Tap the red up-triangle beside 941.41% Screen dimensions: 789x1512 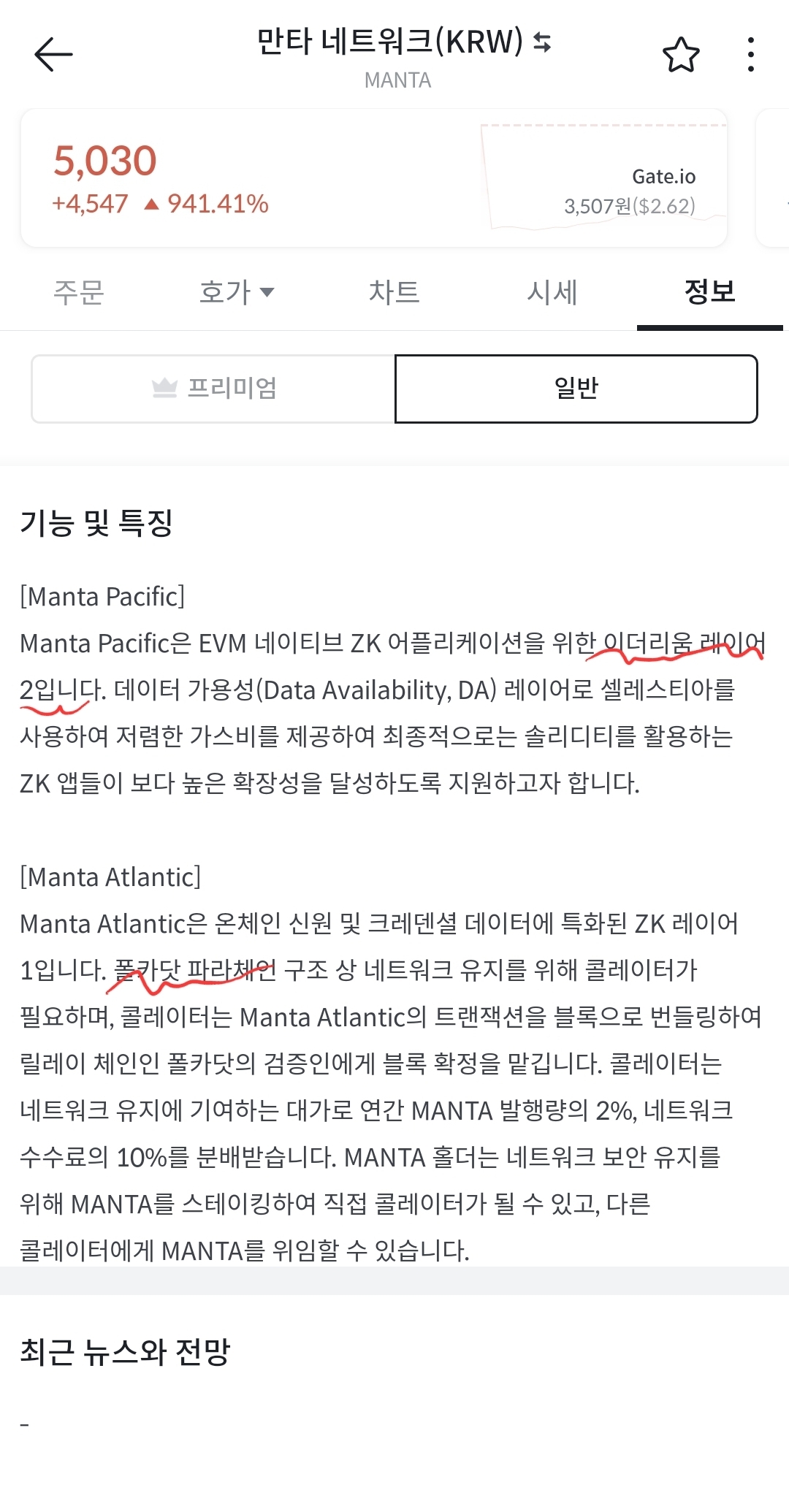coord(151,204)
